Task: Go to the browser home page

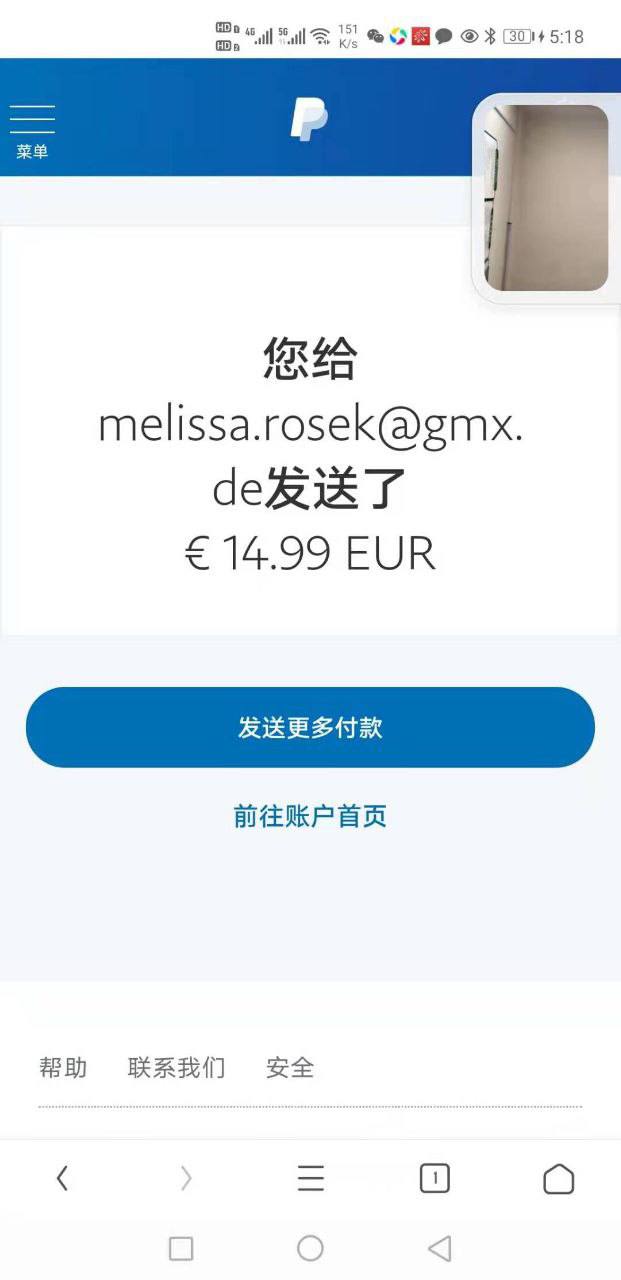Action: pos(558,1179)
